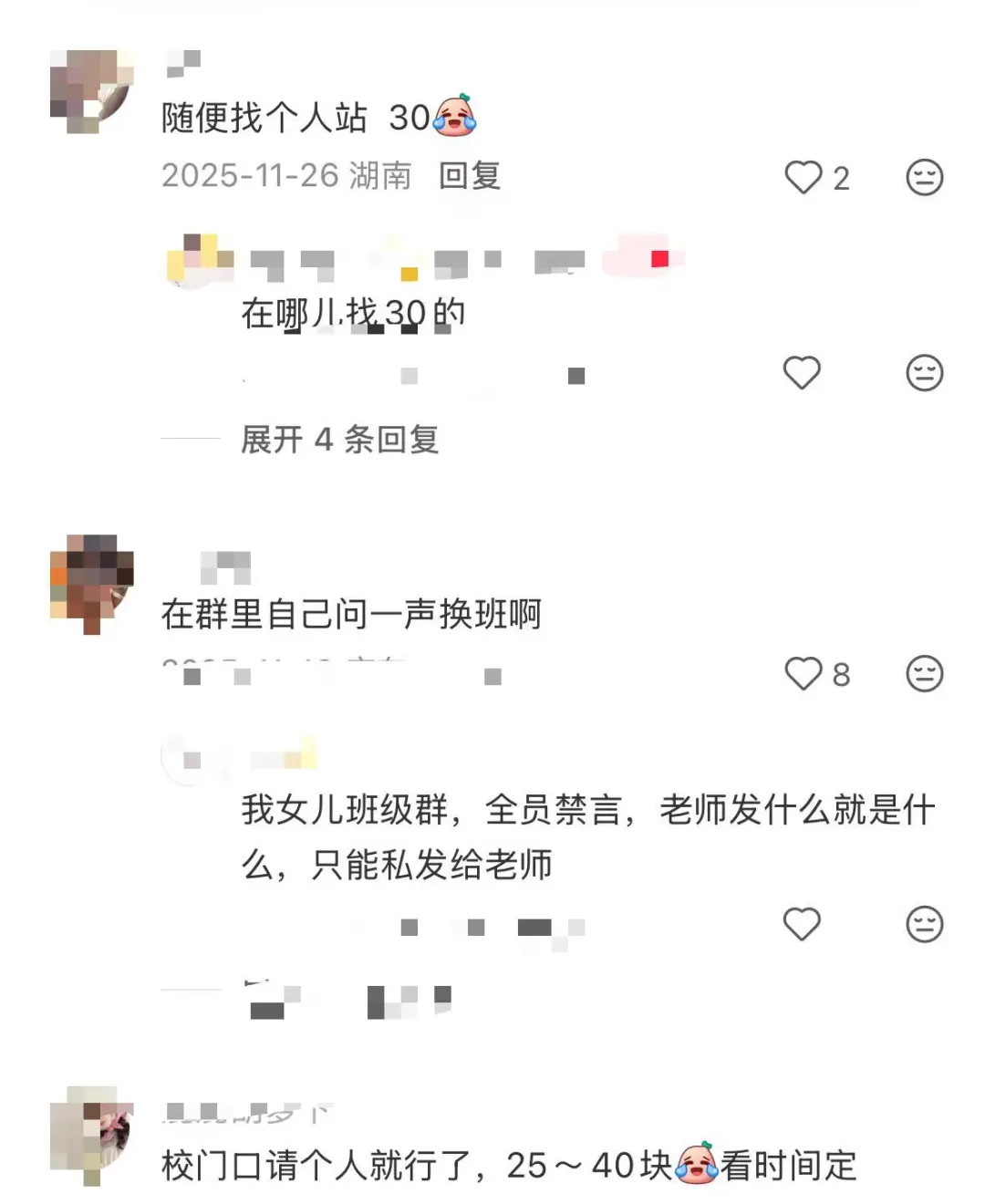Screen dimensions: 985x1204
Task: Dislike the reply 在哪儿找30的
Action: pyautogui.click(x=924, y=372)
